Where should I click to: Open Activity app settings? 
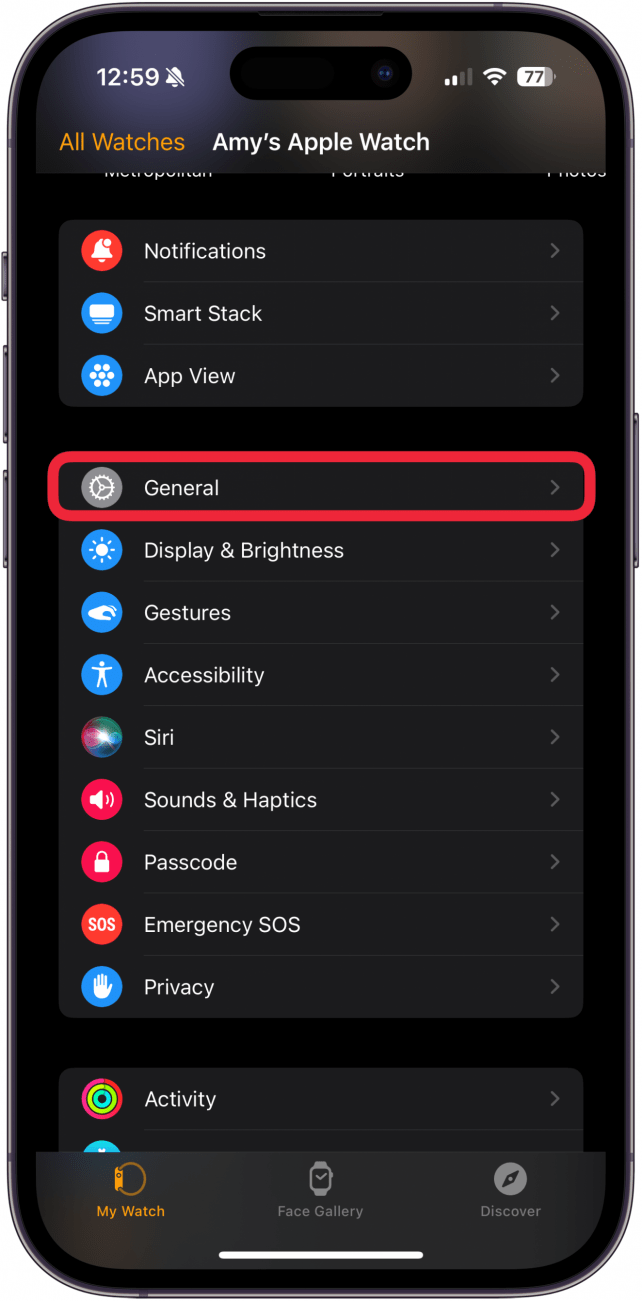(x=320, y=1099)
